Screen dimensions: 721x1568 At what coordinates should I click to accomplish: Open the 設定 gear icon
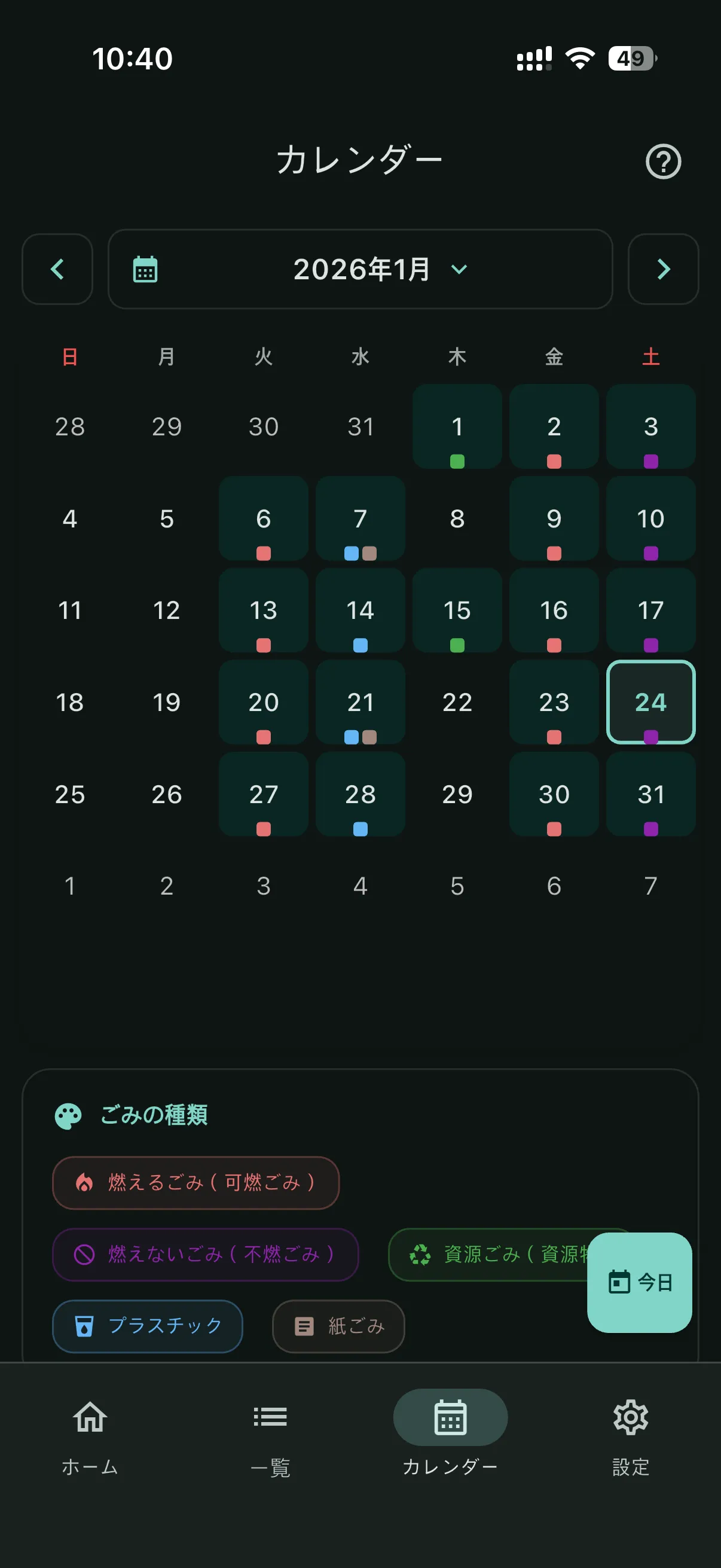631,1417
